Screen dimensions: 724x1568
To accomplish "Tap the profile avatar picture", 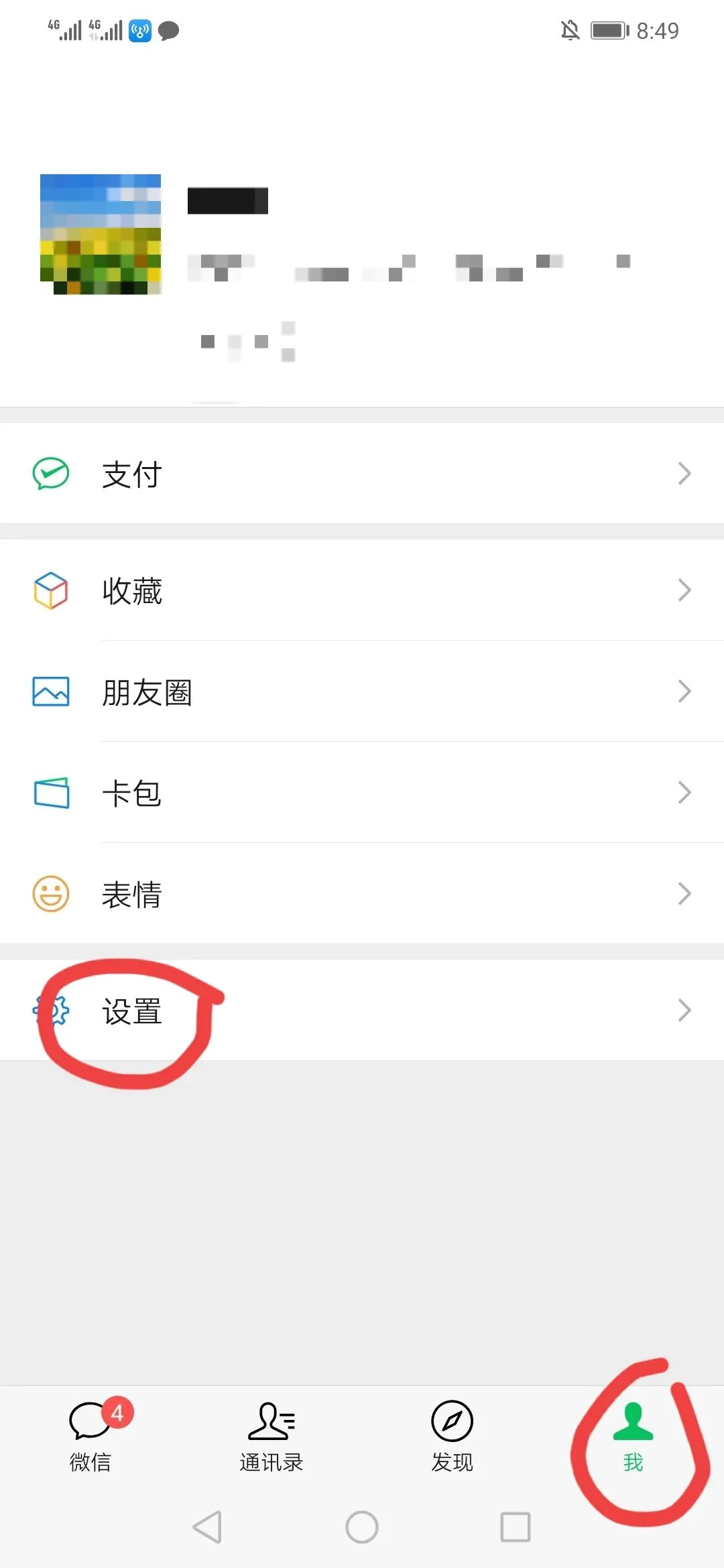I will [x=101, y=234].
